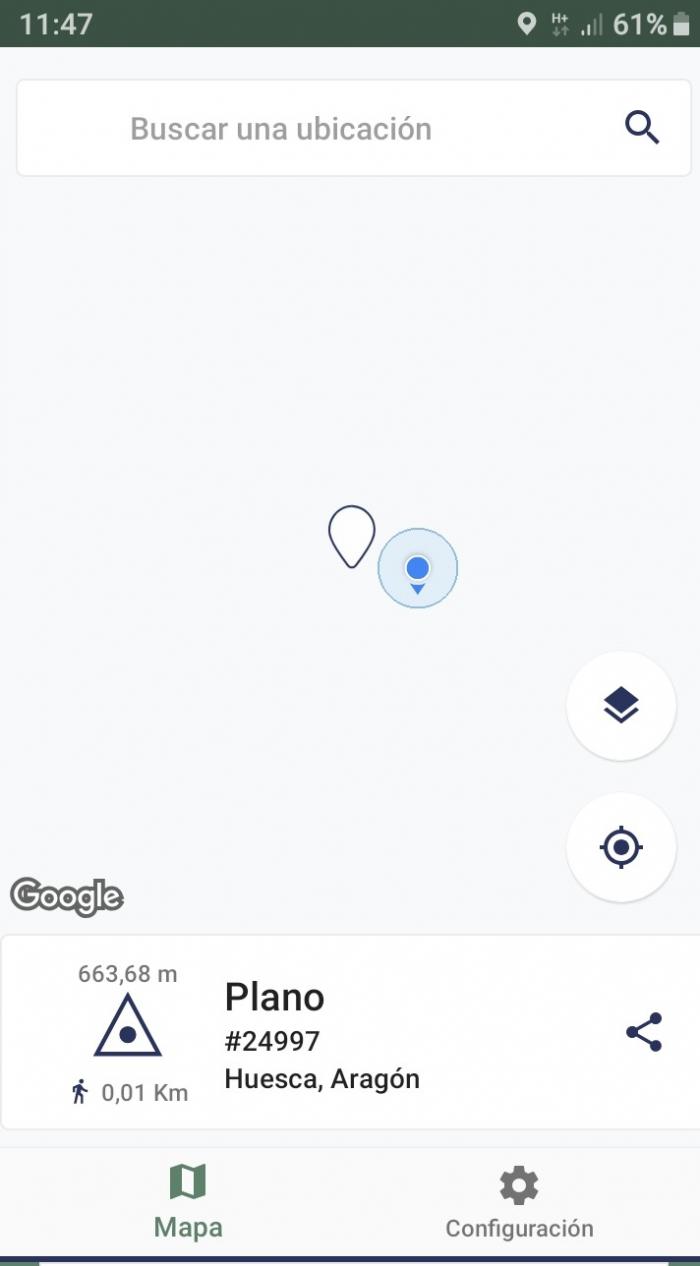The height and width of the screenshot is (1266, 700).
Task: Tap the Buscar una ubicación field
Action: coord(353,128)
